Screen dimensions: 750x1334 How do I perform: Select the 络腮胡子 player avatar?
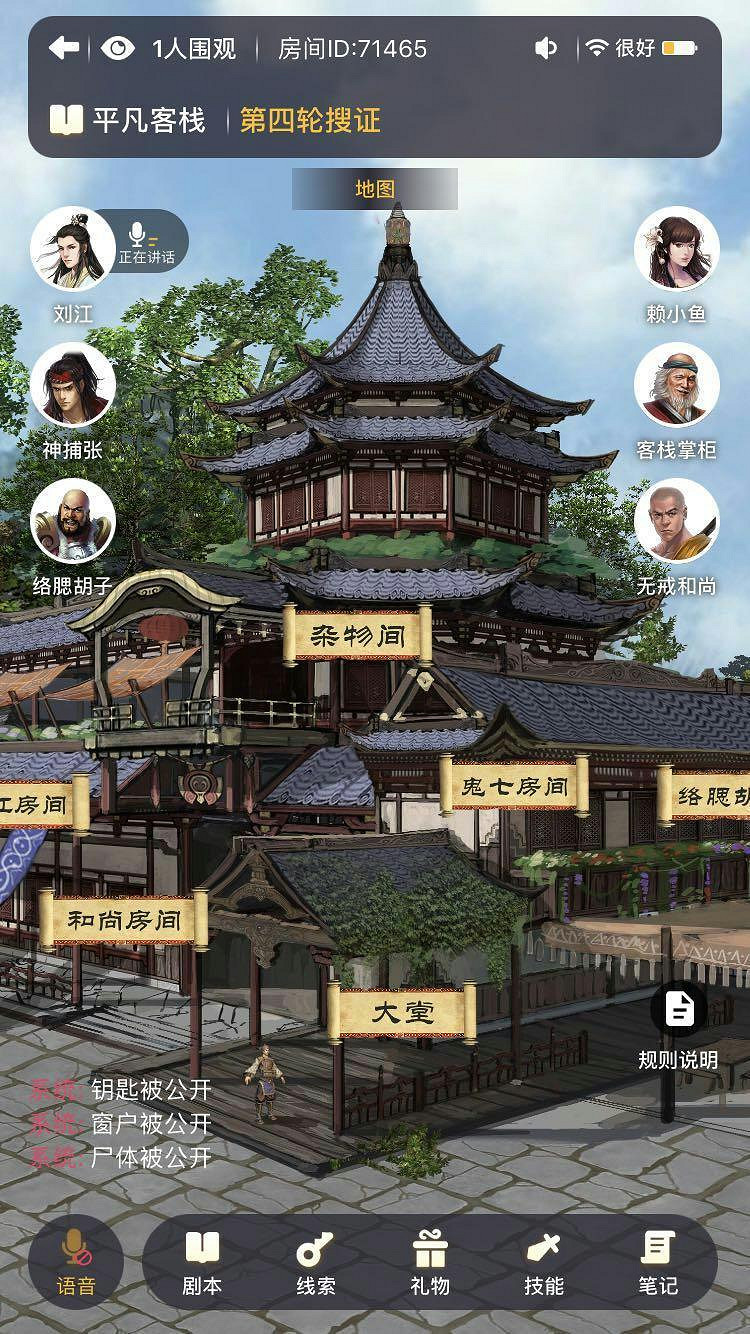click(73, 520)
